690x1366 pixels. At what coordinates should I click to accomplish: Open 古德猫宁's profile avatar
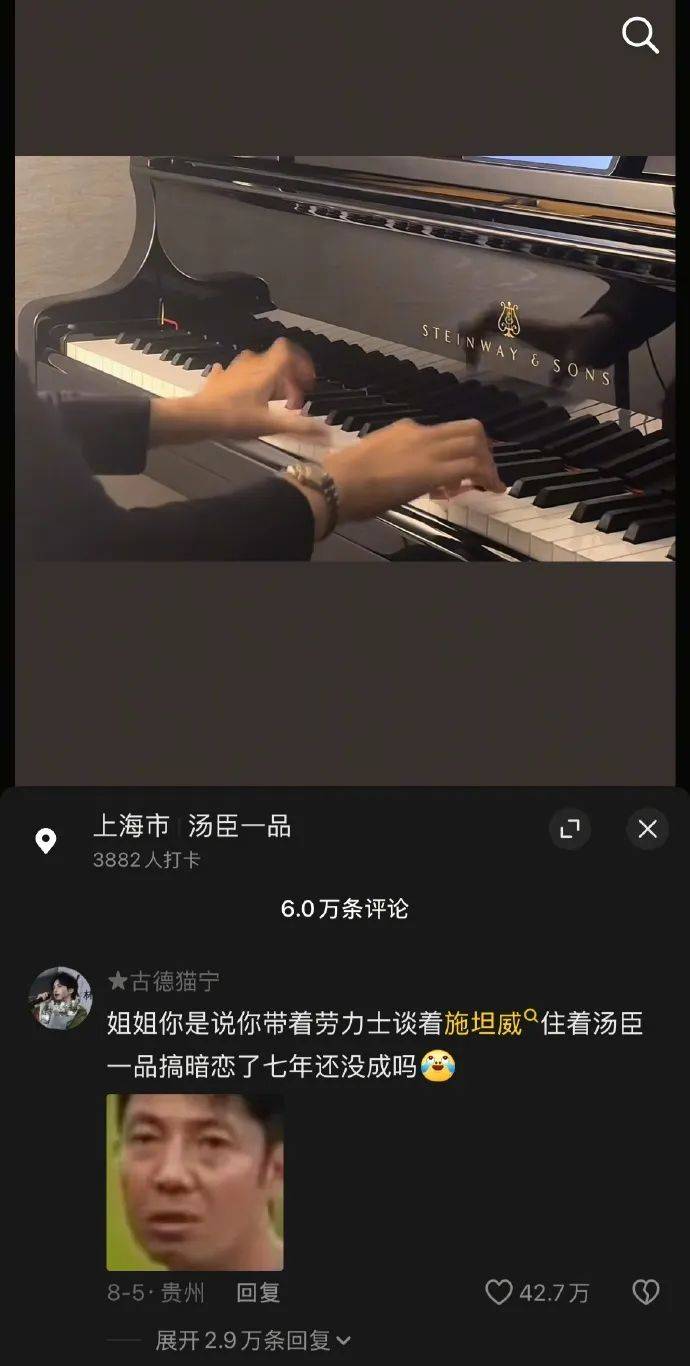60,998
